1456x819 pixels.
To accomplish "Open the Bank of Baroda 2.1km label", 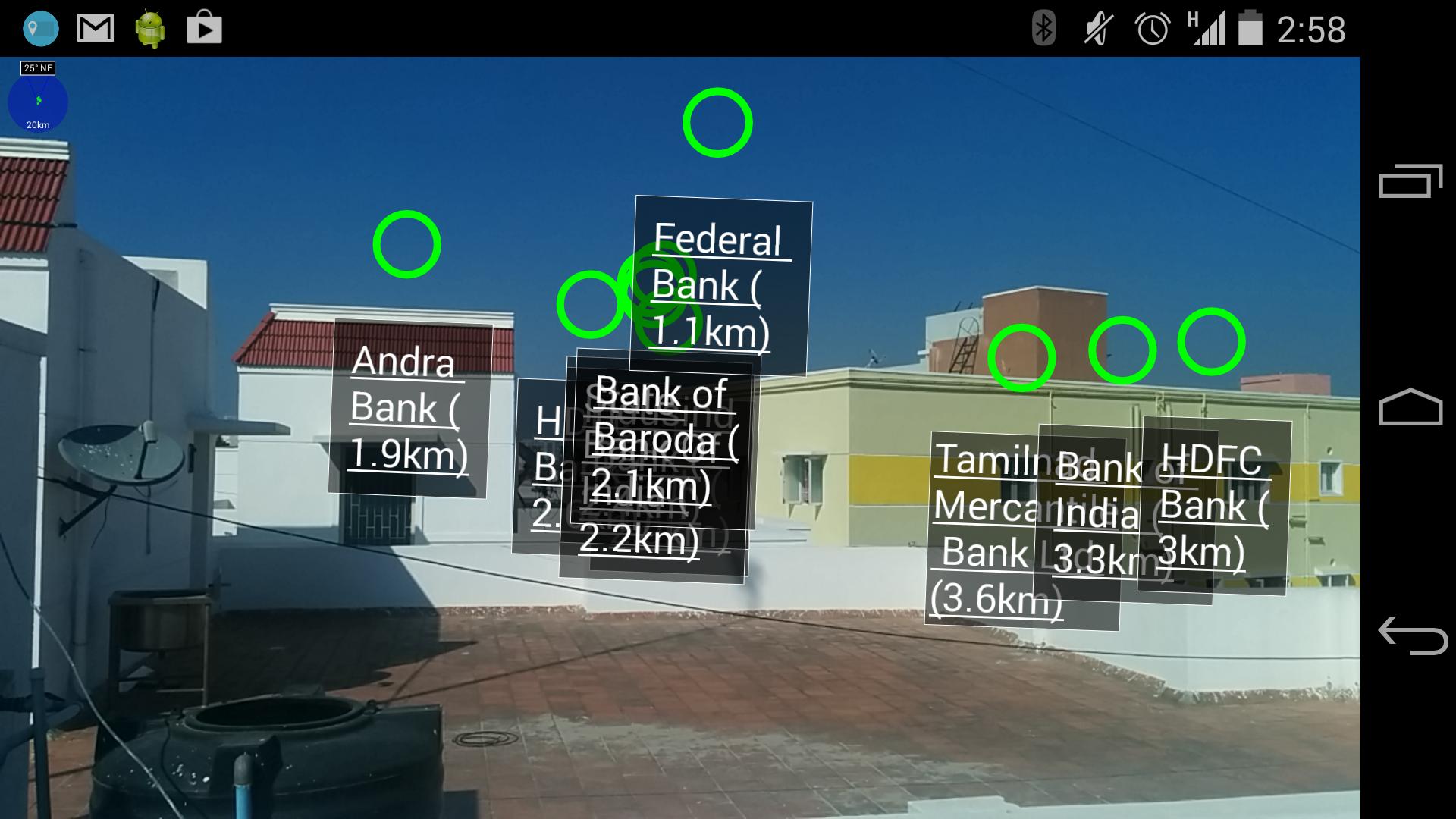I will click(x=664, y=438).
